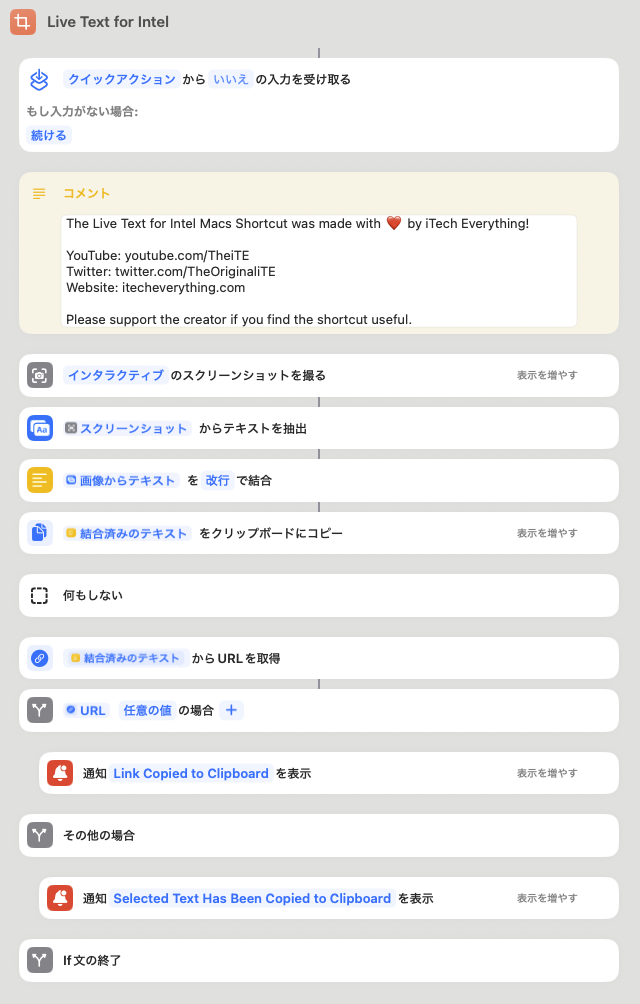The width and height of the screenshot is (640, 1004).
Task: Tap the スクリーンショット variable token
Action: (x=127, y=428)
